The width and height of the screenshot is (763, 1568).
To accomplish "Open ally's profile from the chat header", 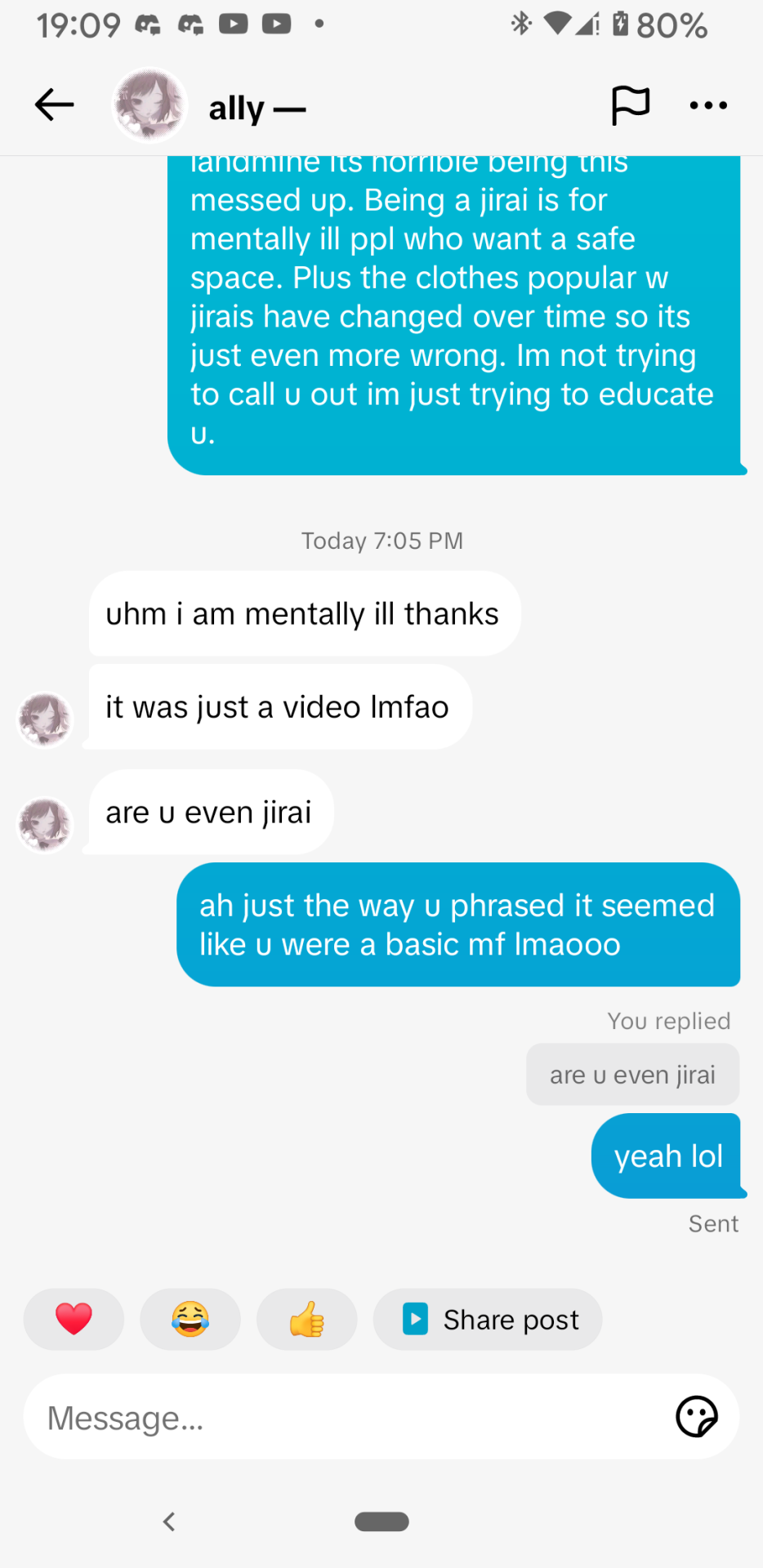I will (150, 105).
